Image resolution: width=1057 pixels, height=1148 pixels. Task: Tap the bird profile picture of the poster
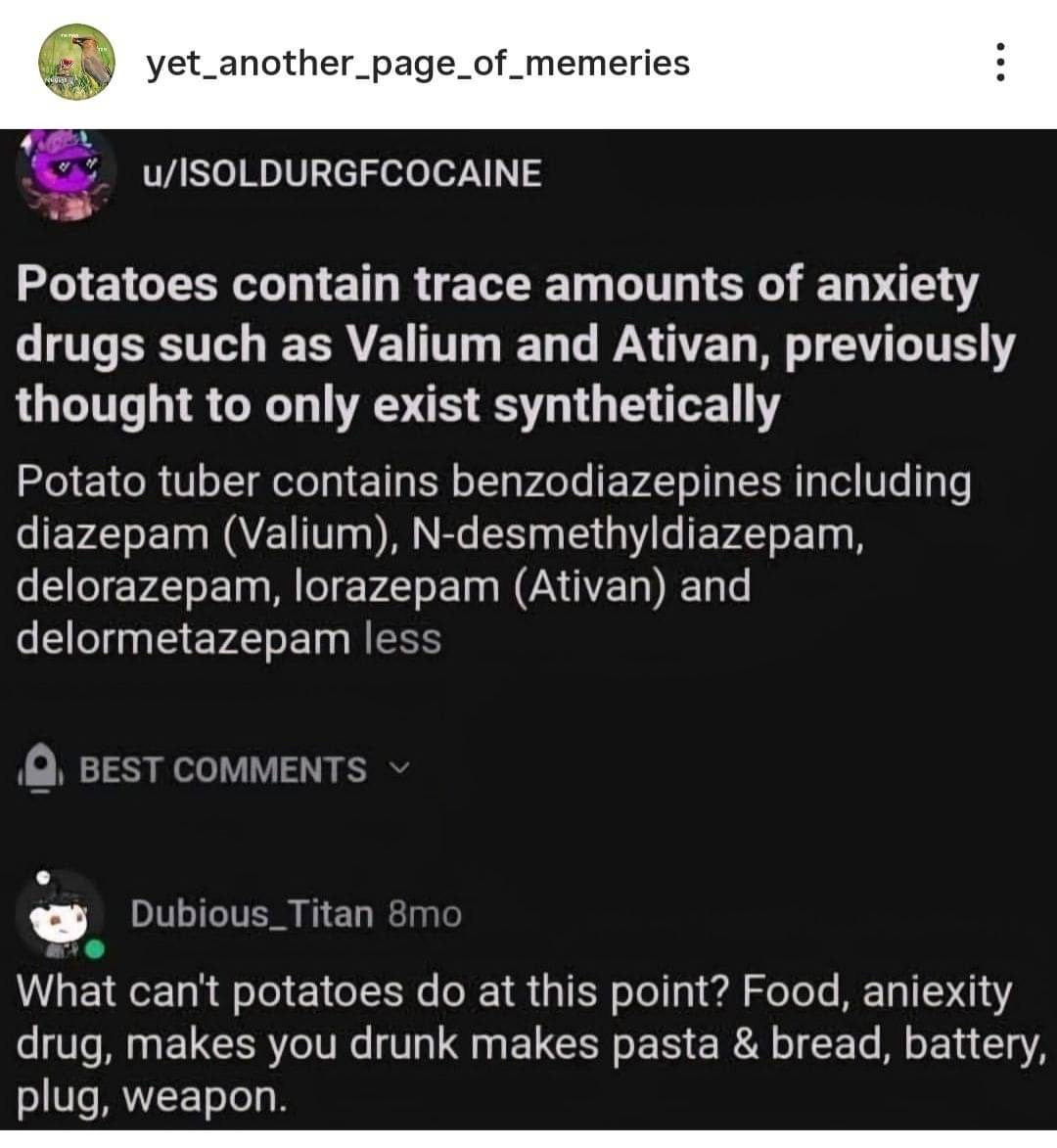76,64
